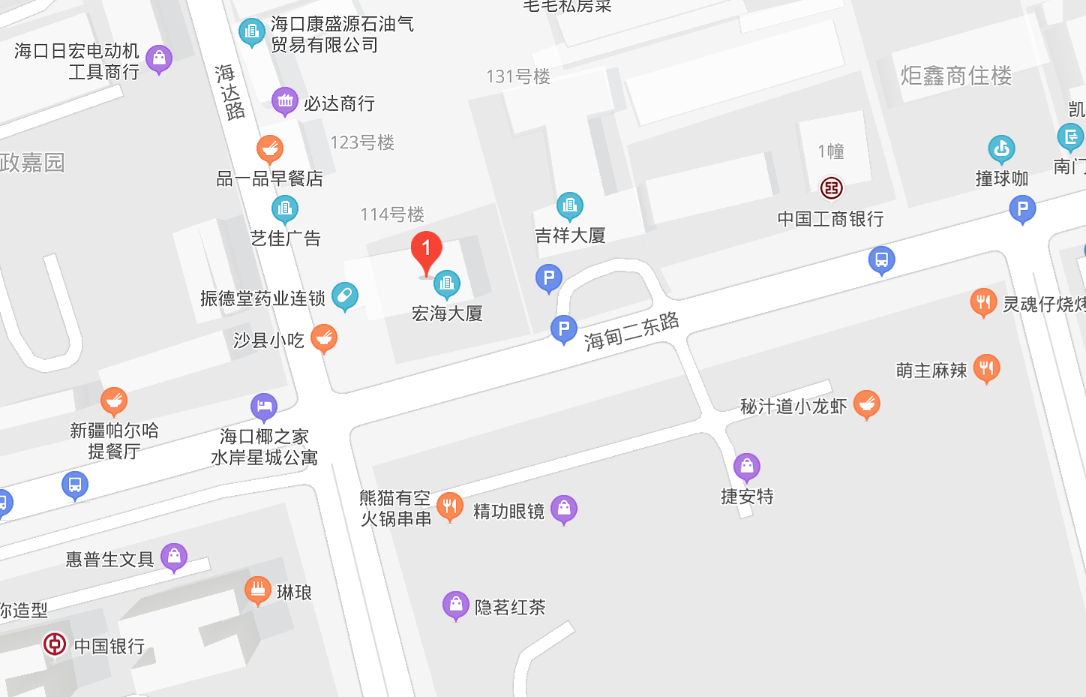Select the 品一品早餐店 marker

pyautogui.click(x=269, y=149)
